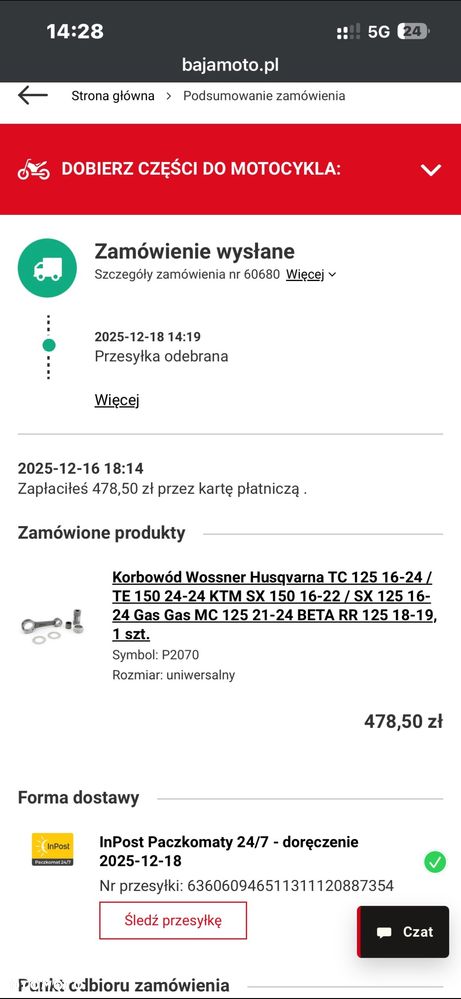Expand order details Więcej next to nr 60680
461x999 pixels.
click(x=311, y=275)
